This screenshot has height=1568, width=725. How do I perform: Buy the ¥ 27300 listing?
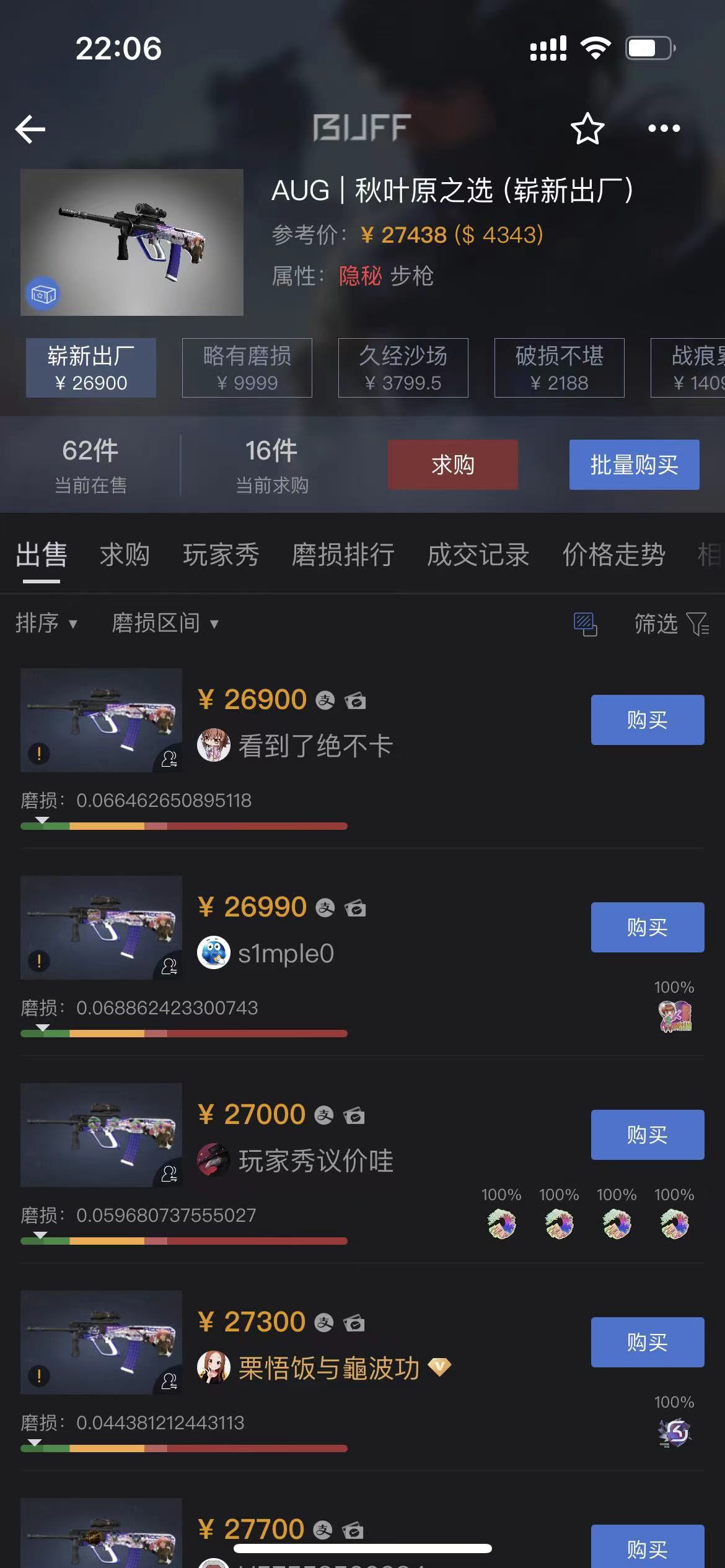[x=647, y=1342]
